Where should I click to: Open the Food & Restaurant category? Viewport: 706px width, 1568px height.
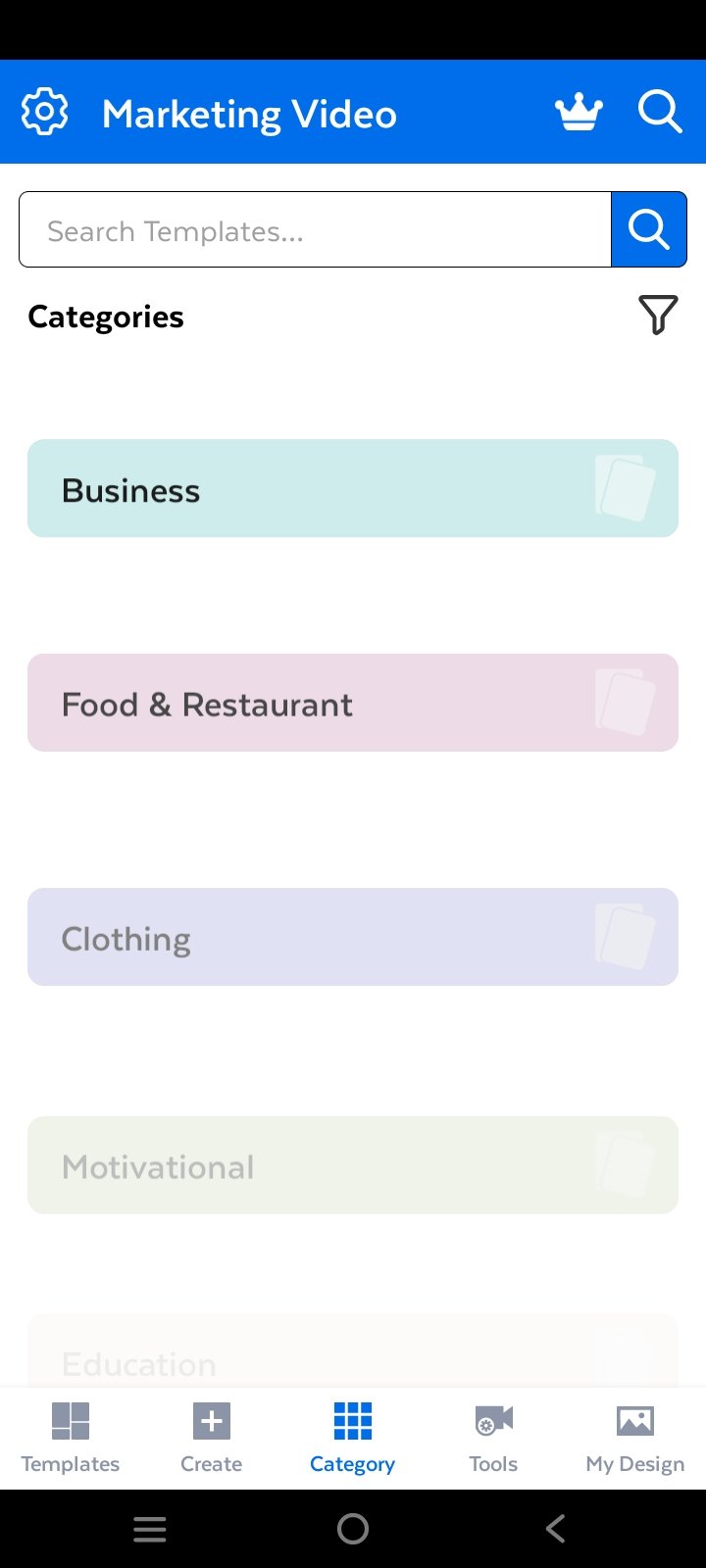353,703
